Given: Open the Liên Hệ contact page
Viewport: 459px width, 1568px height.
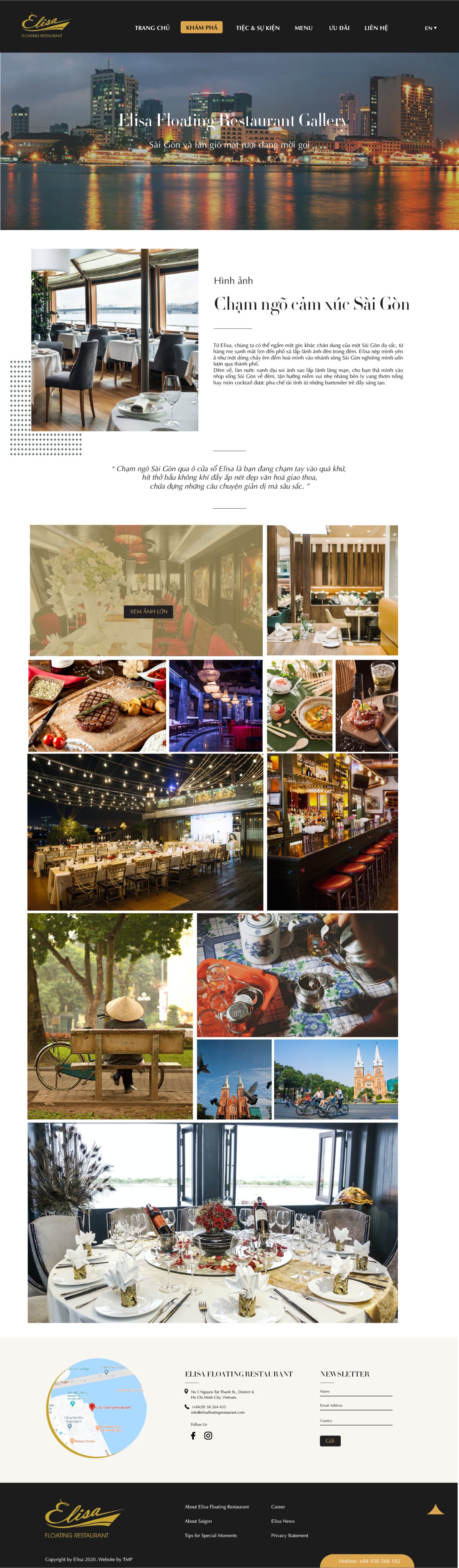Looking at the screenshot, I should tap(376, 28).
